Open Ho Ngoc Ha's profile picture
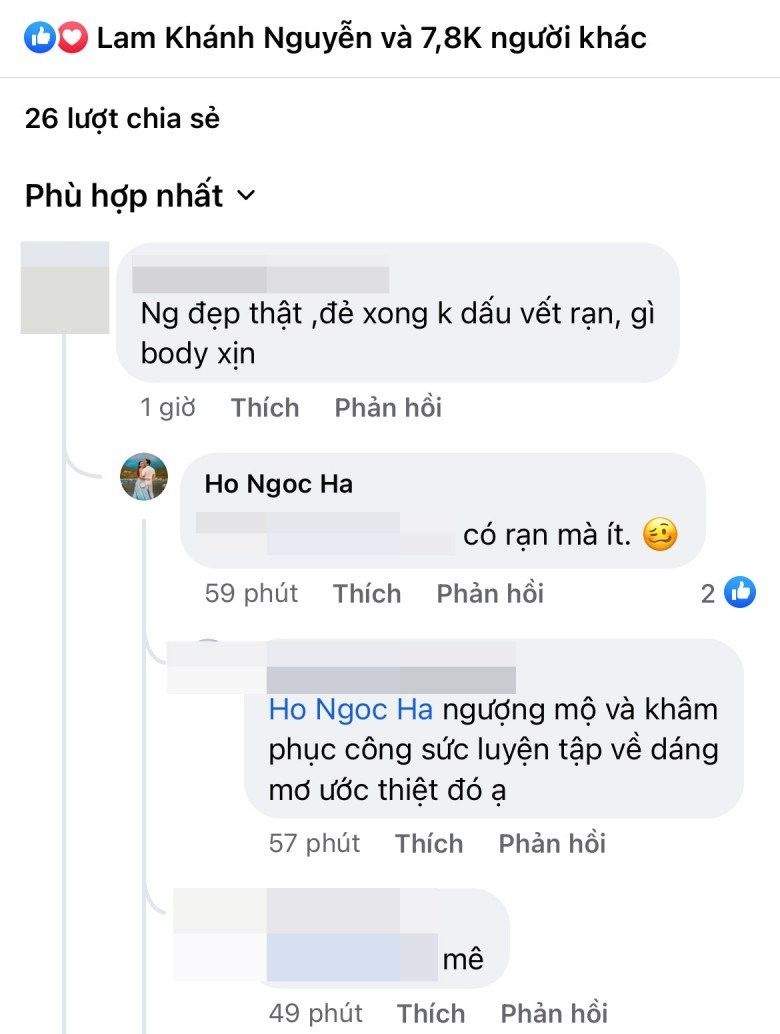Screen dimensions: 780x1034 (x=144, y=476)
